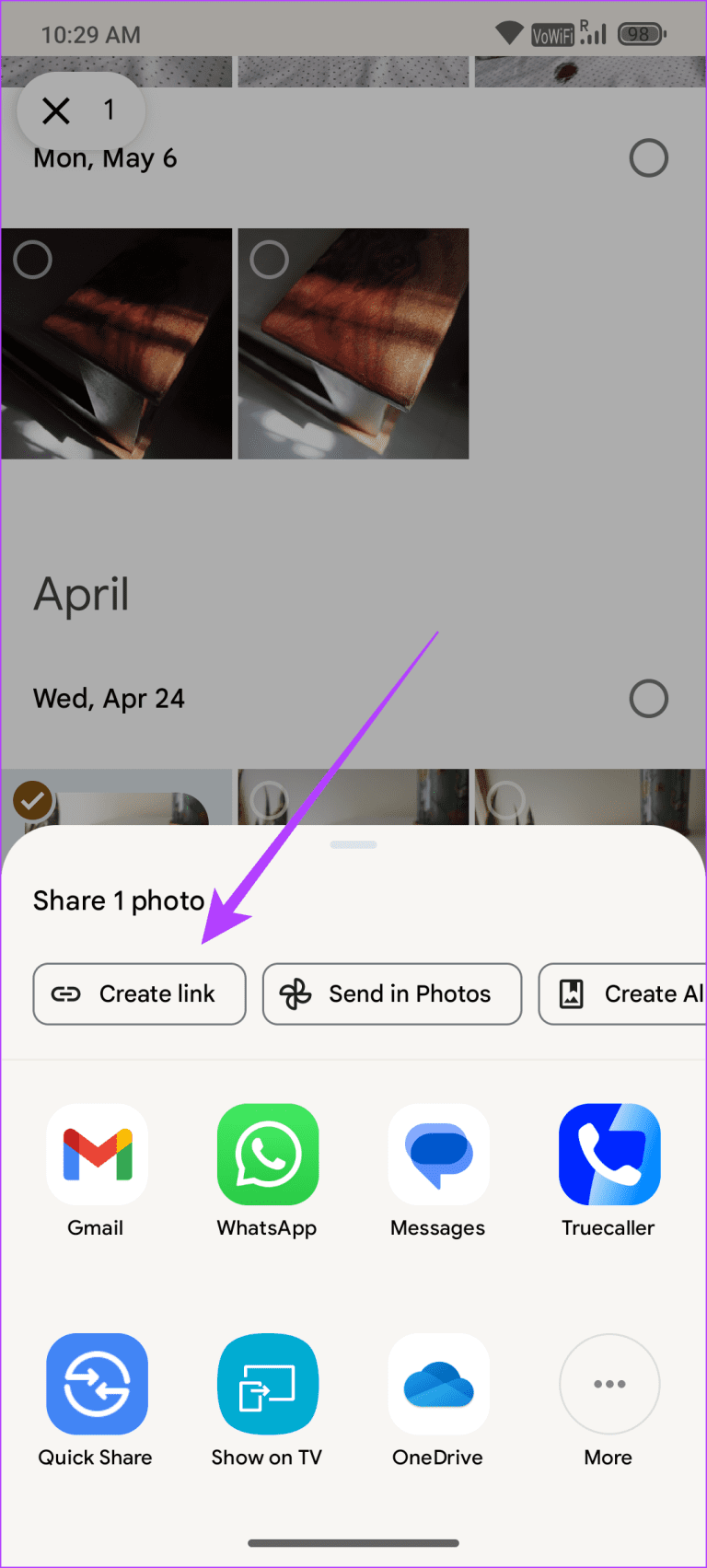Upload the photo to OneDrive
The image size is (707, 1568).
click(x=438, y=1384)
